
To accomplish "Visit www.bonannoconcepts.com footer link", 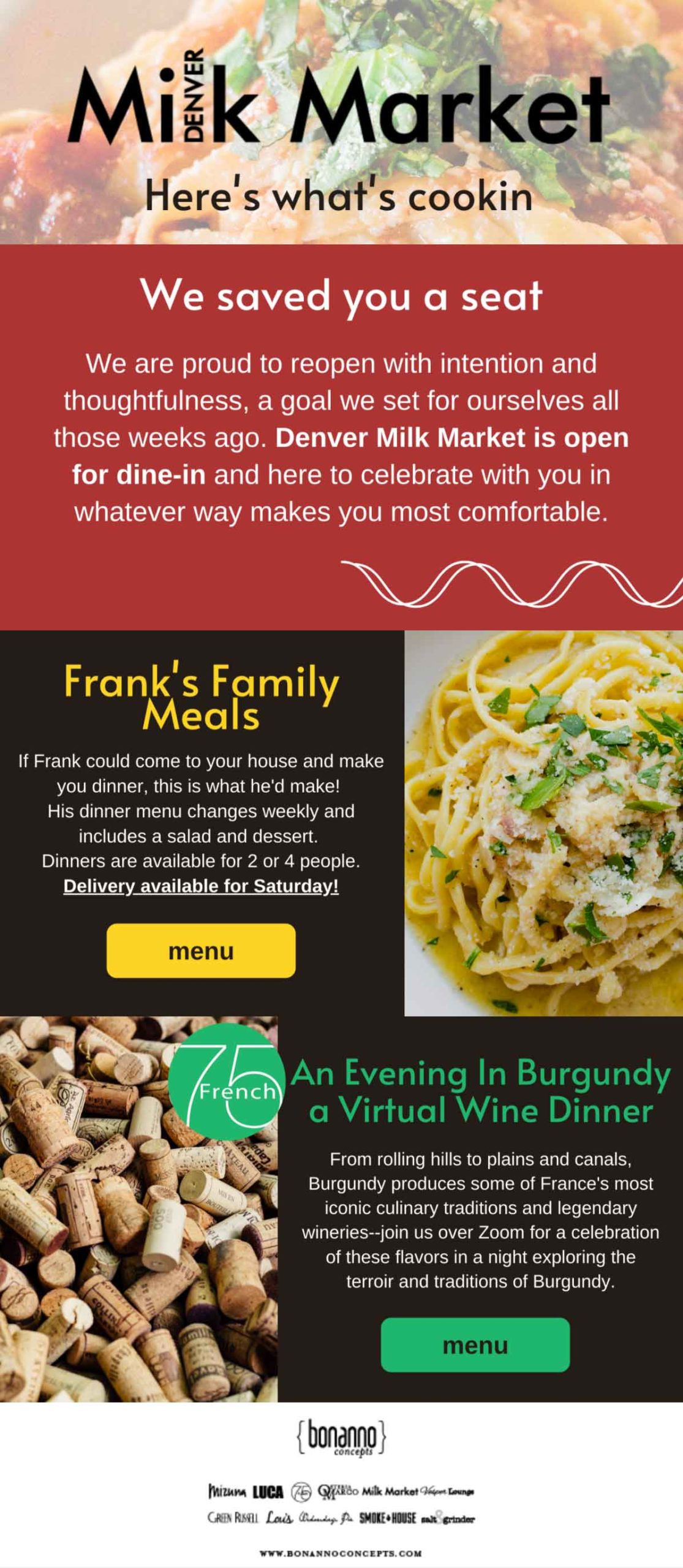I will pyautogui.click(x=341, y=1553).
